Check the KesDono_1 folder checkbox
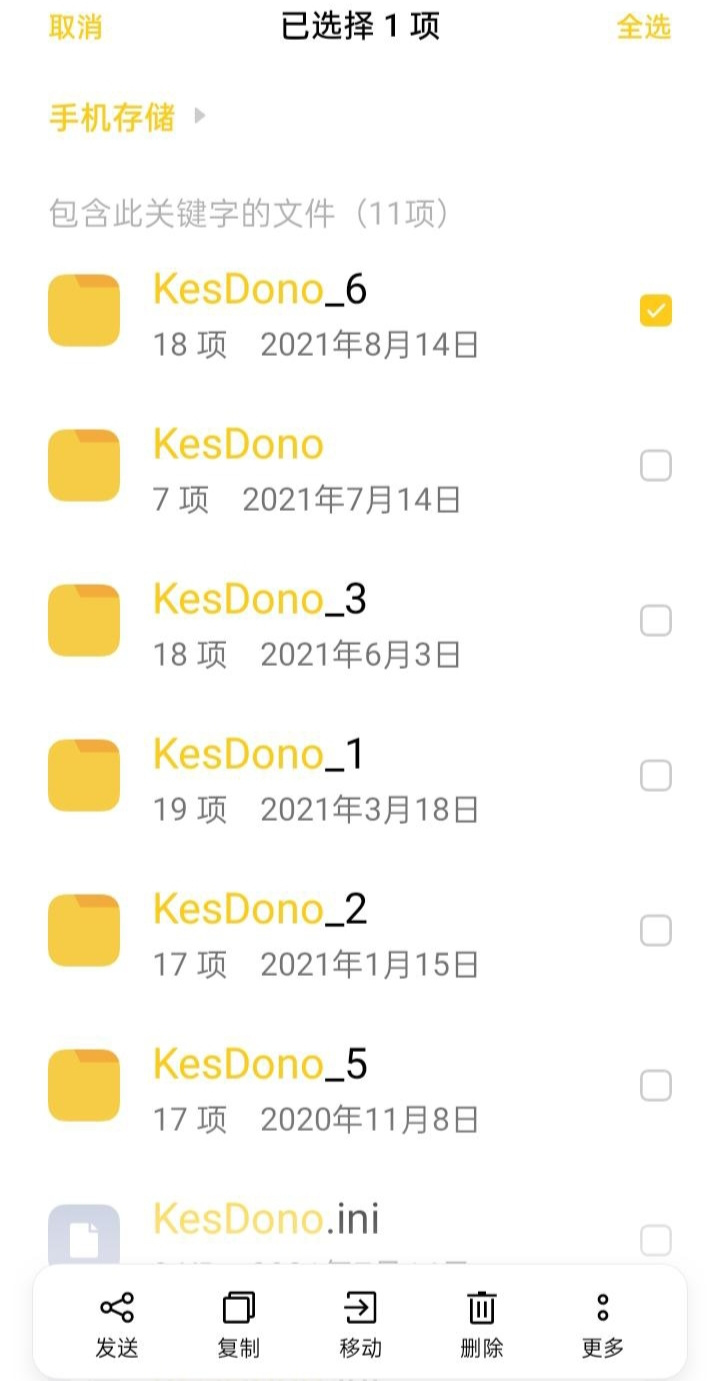Viewport: 720px width, 1381px height. click(x=656, y=776)
